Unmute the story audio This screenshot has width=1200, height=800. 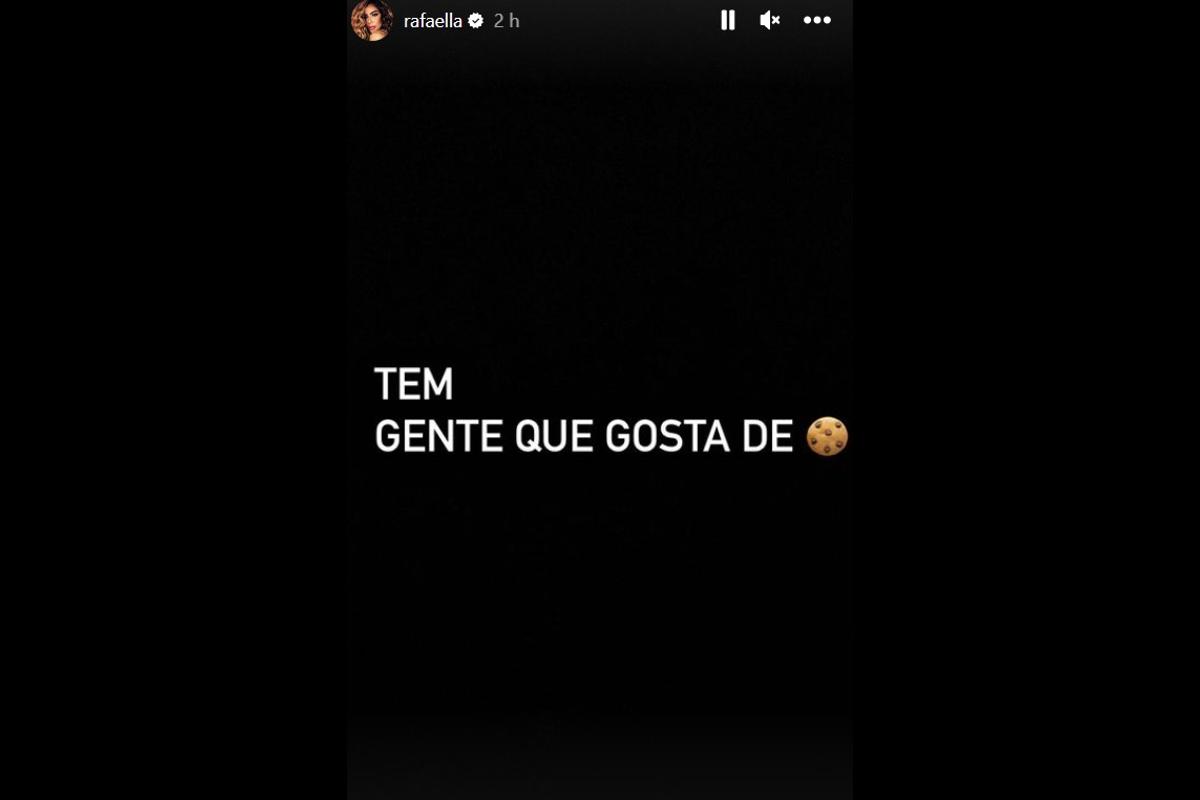click(769, 20)
